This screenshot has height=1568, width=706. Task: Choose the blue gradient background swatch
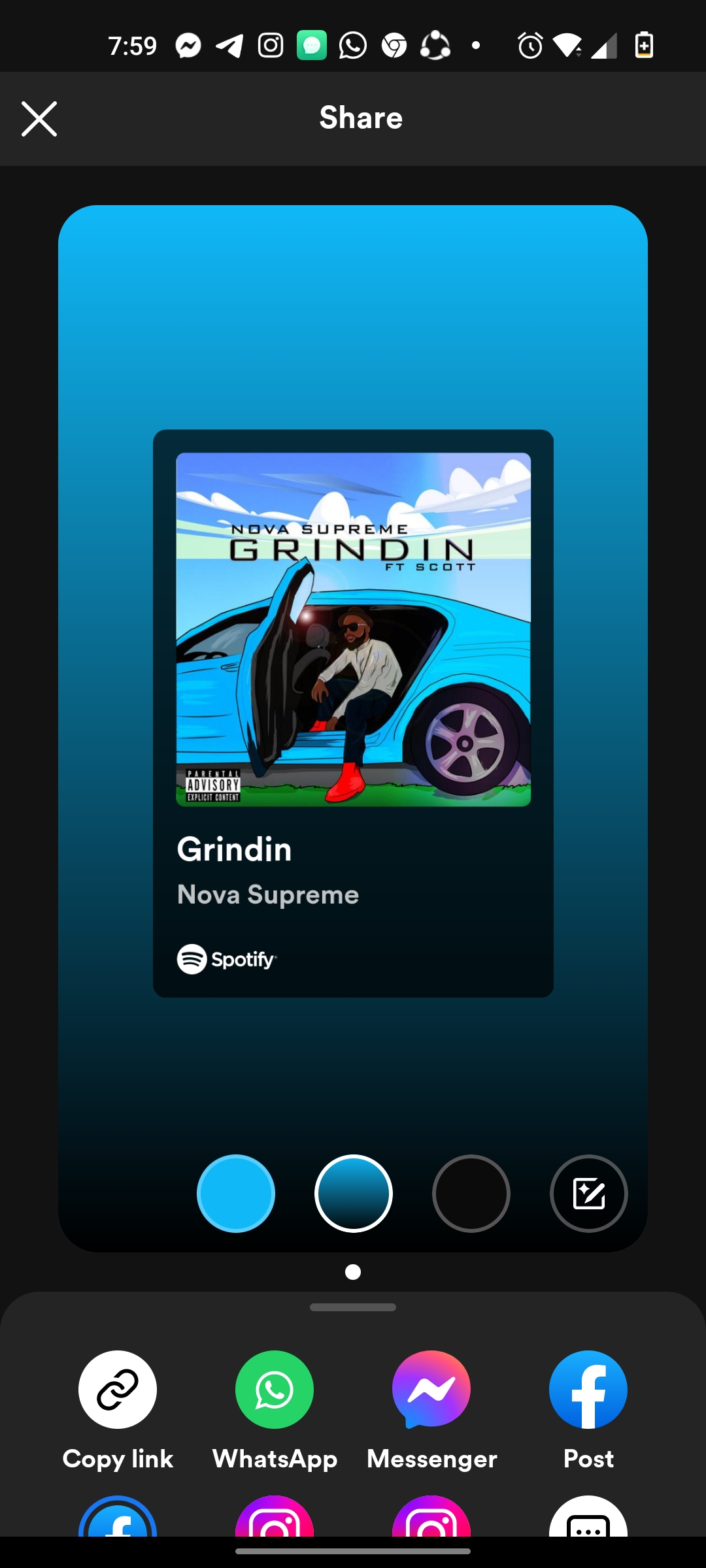[354, 1194]
